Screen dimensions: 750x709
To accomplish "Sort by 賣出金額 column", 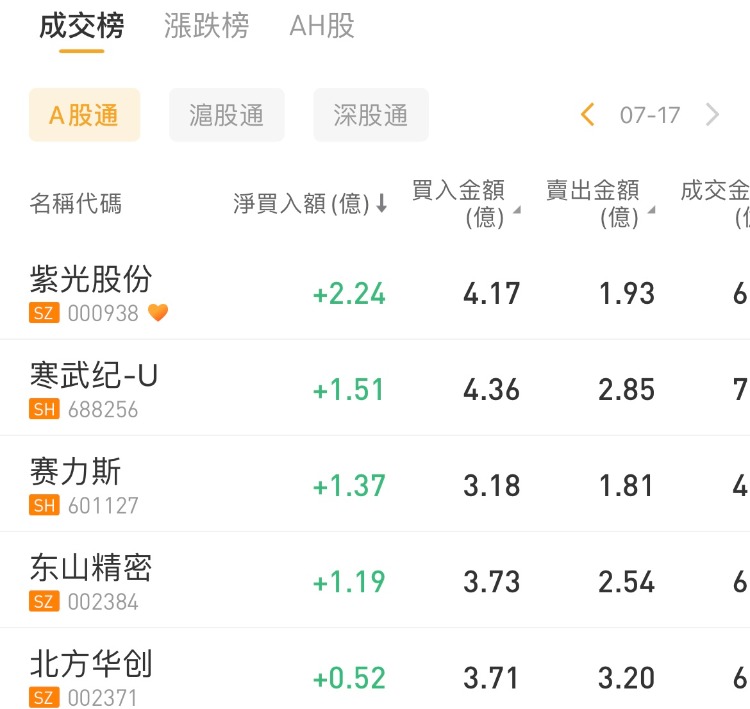I will click(598, 203).
